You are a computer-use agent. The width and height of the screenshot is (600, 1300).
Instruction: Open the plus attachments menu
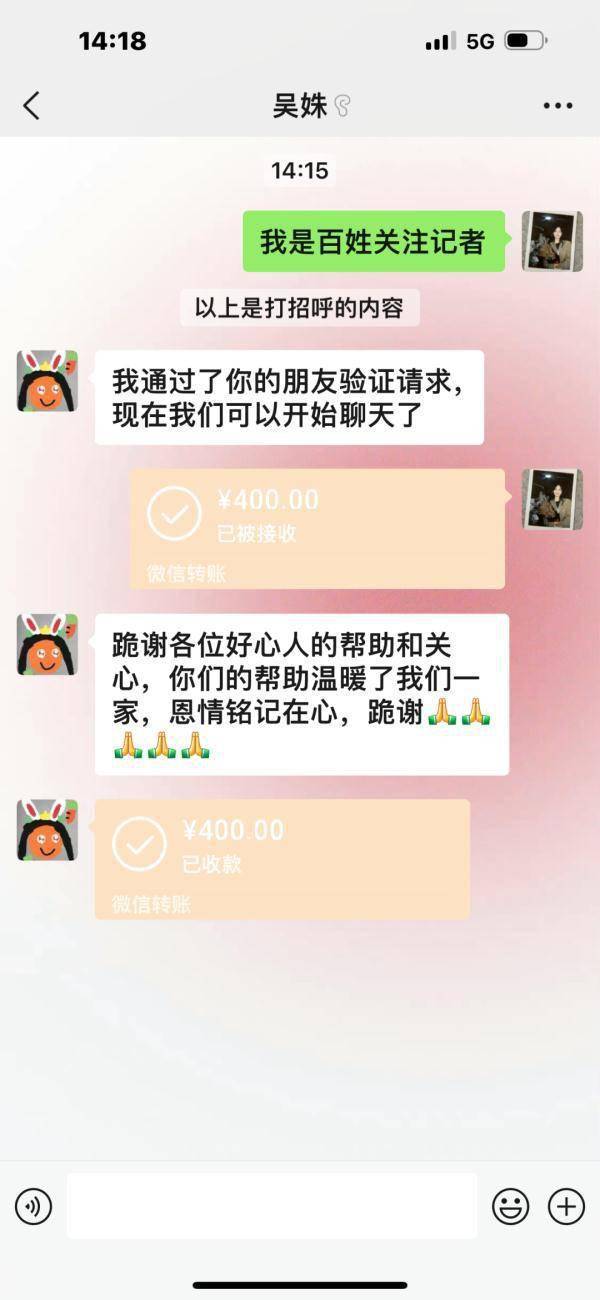click(x=566, y=1207)
